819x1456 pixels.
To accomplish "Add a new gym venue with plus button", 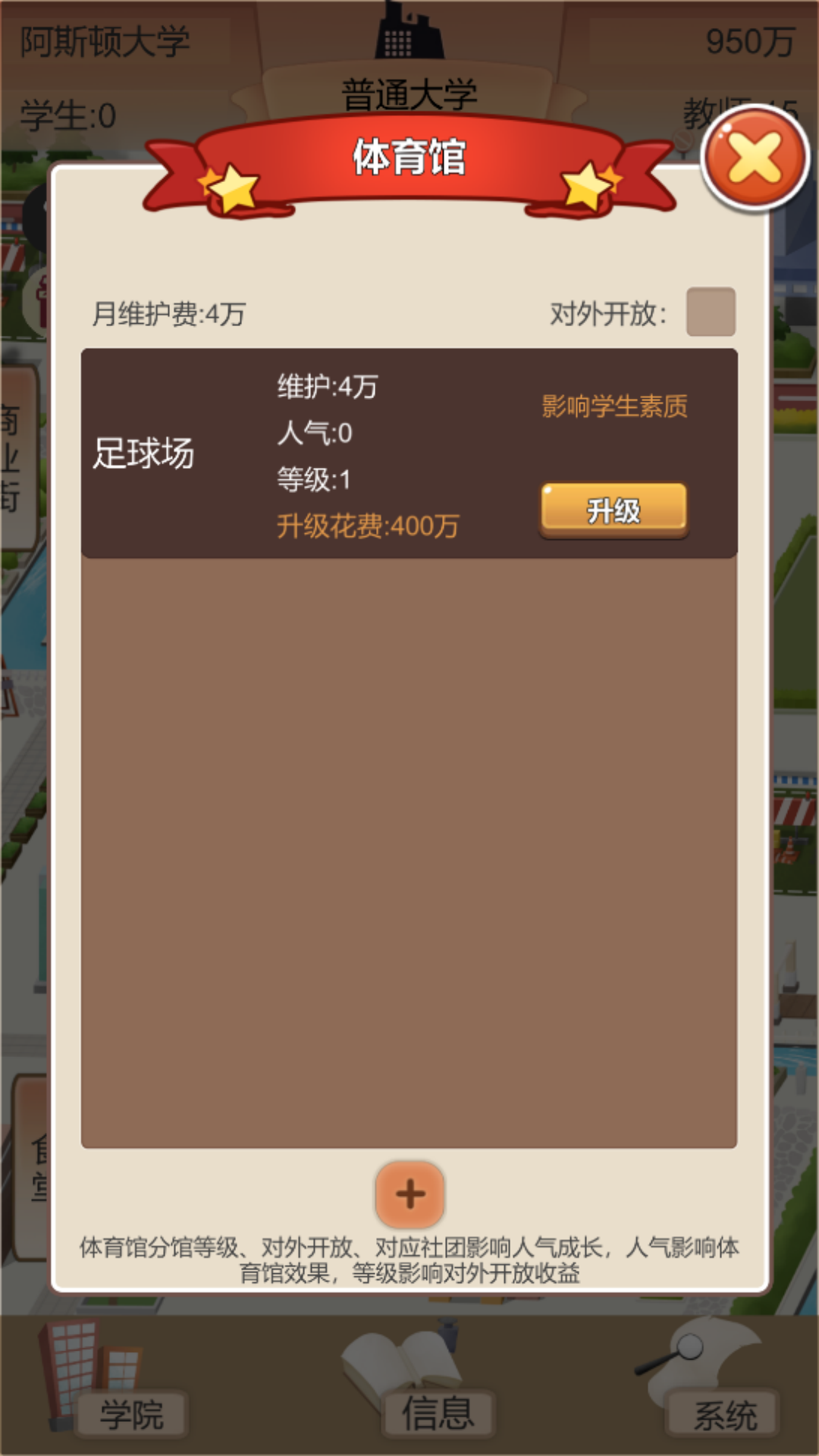I will click(x=409, y=1194).
